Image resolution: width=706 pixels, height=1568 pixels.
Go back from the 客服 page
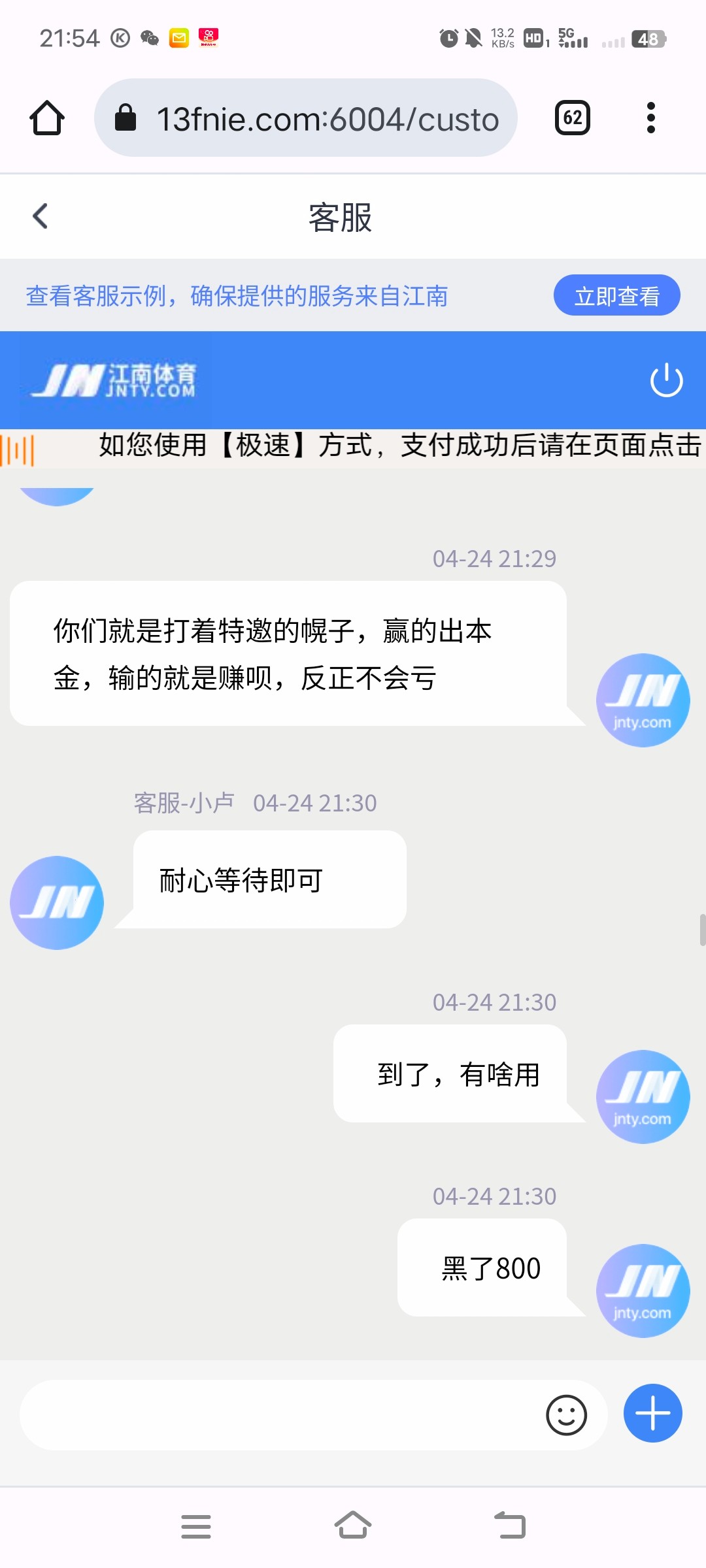tap(41, 216)
